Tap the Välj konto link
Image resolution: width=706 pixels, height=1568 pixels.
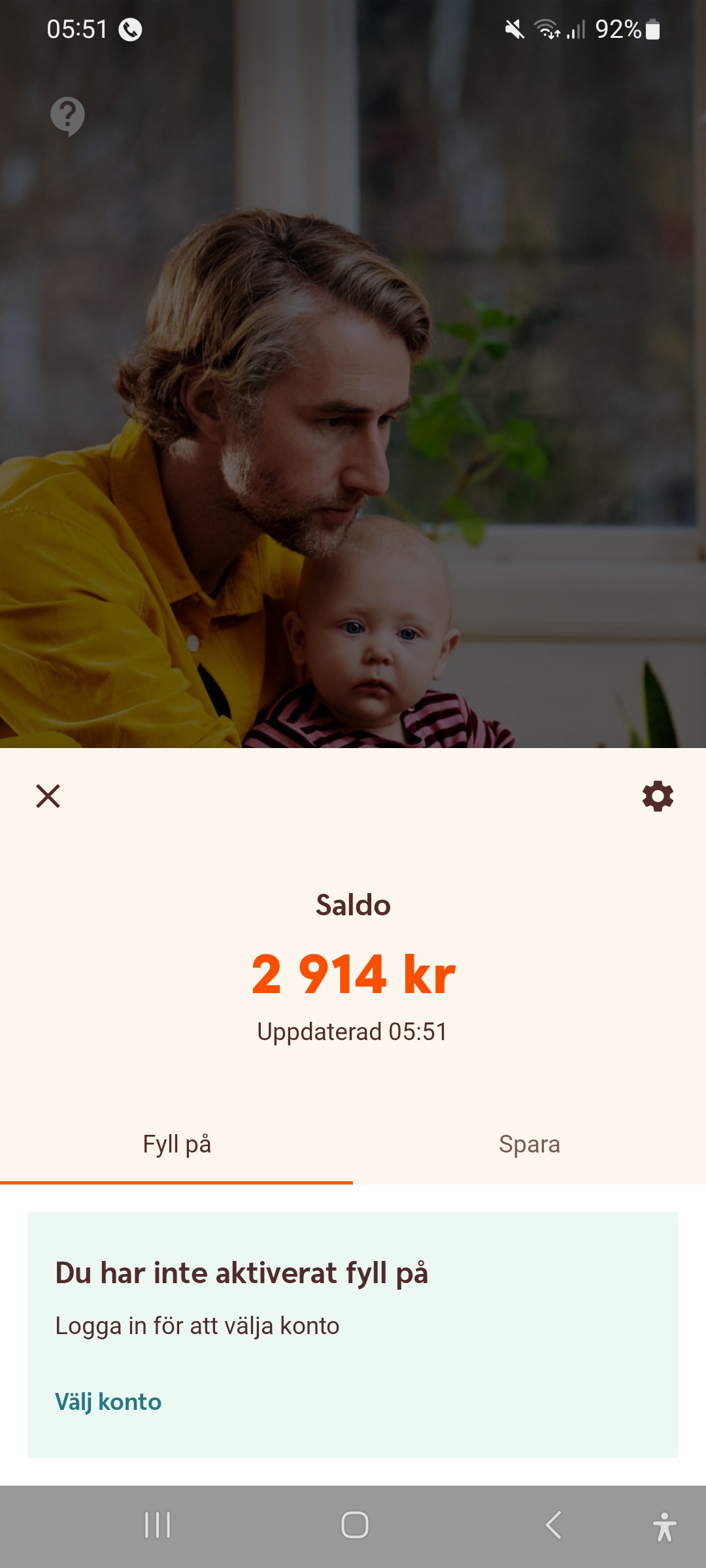[108, 1402]
